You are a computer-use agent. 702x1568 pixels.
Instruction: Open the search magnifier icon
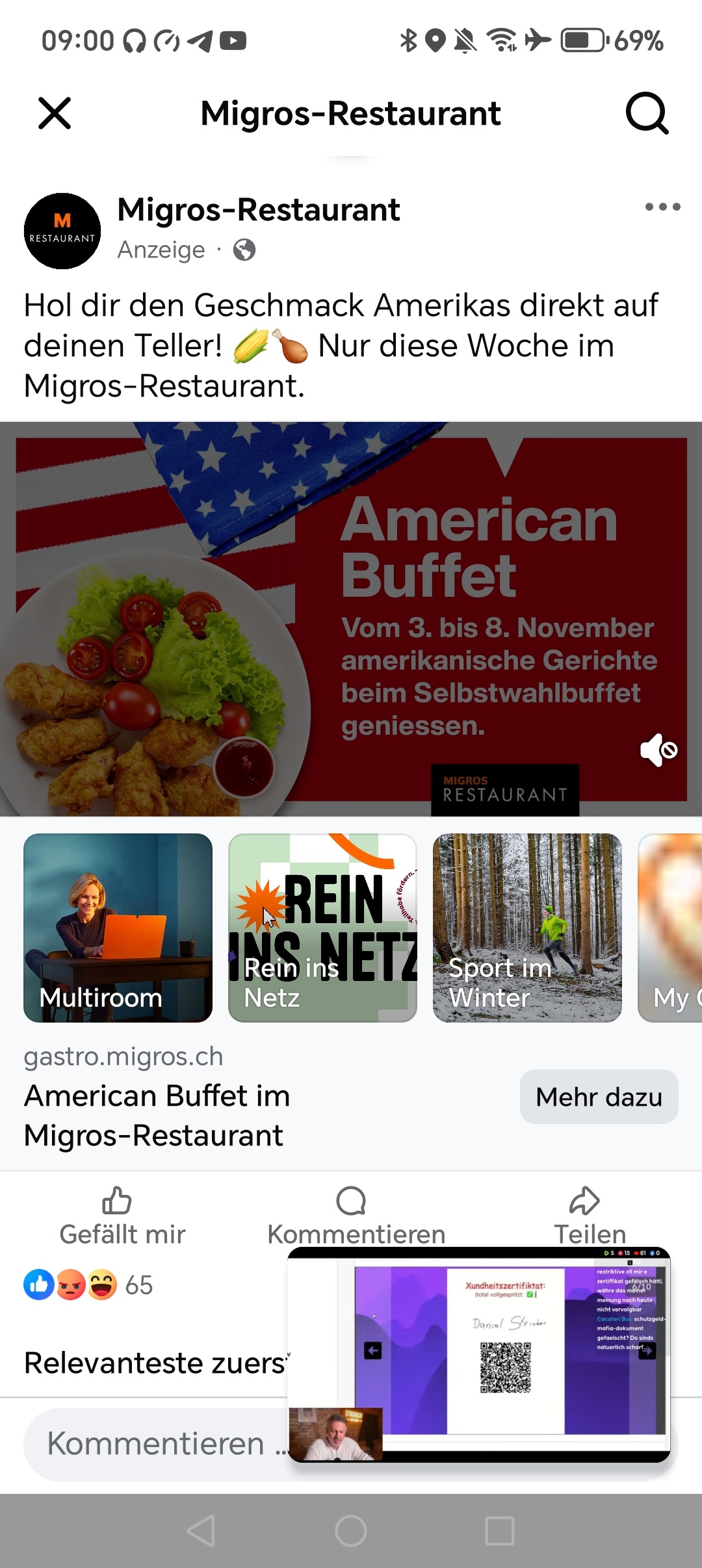tap(647, 114)
